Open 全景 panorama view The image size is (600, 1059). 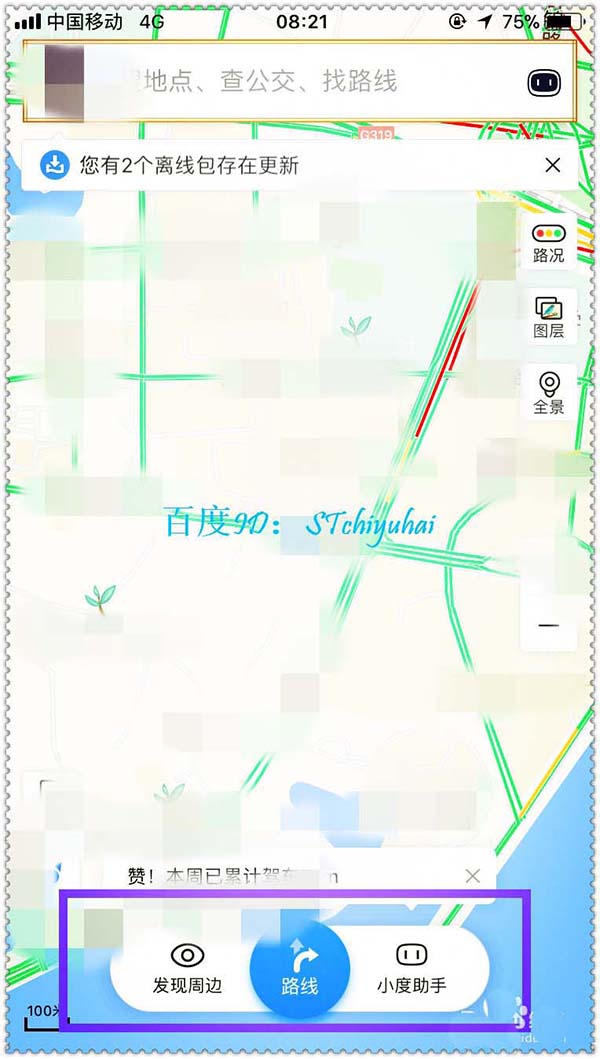click(548, 393)
